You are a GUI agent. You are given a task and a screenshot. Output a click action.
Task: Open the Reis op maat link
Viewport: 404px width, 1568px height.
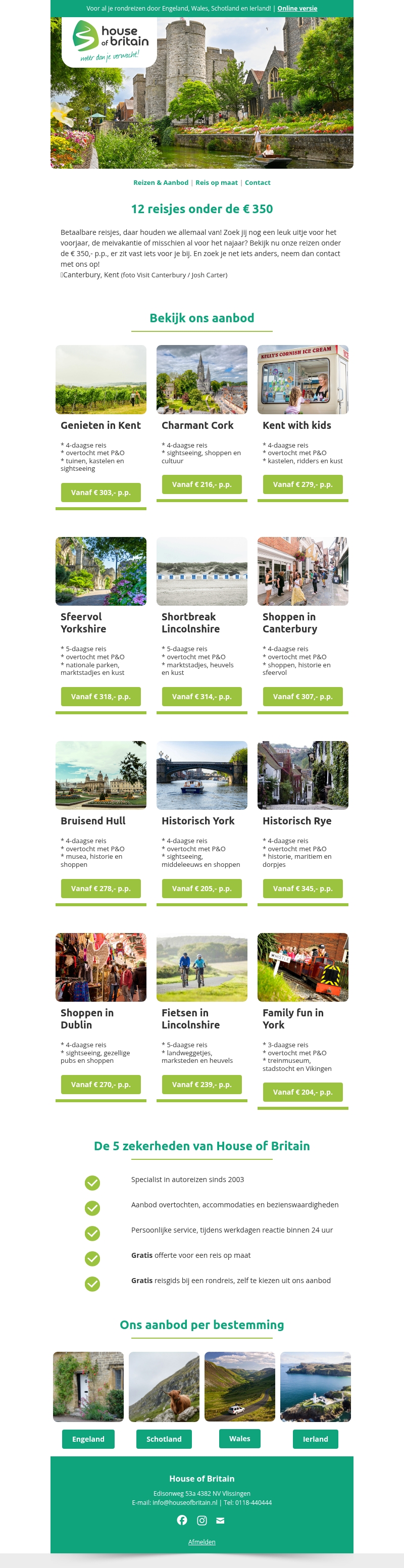coord(216,182)
